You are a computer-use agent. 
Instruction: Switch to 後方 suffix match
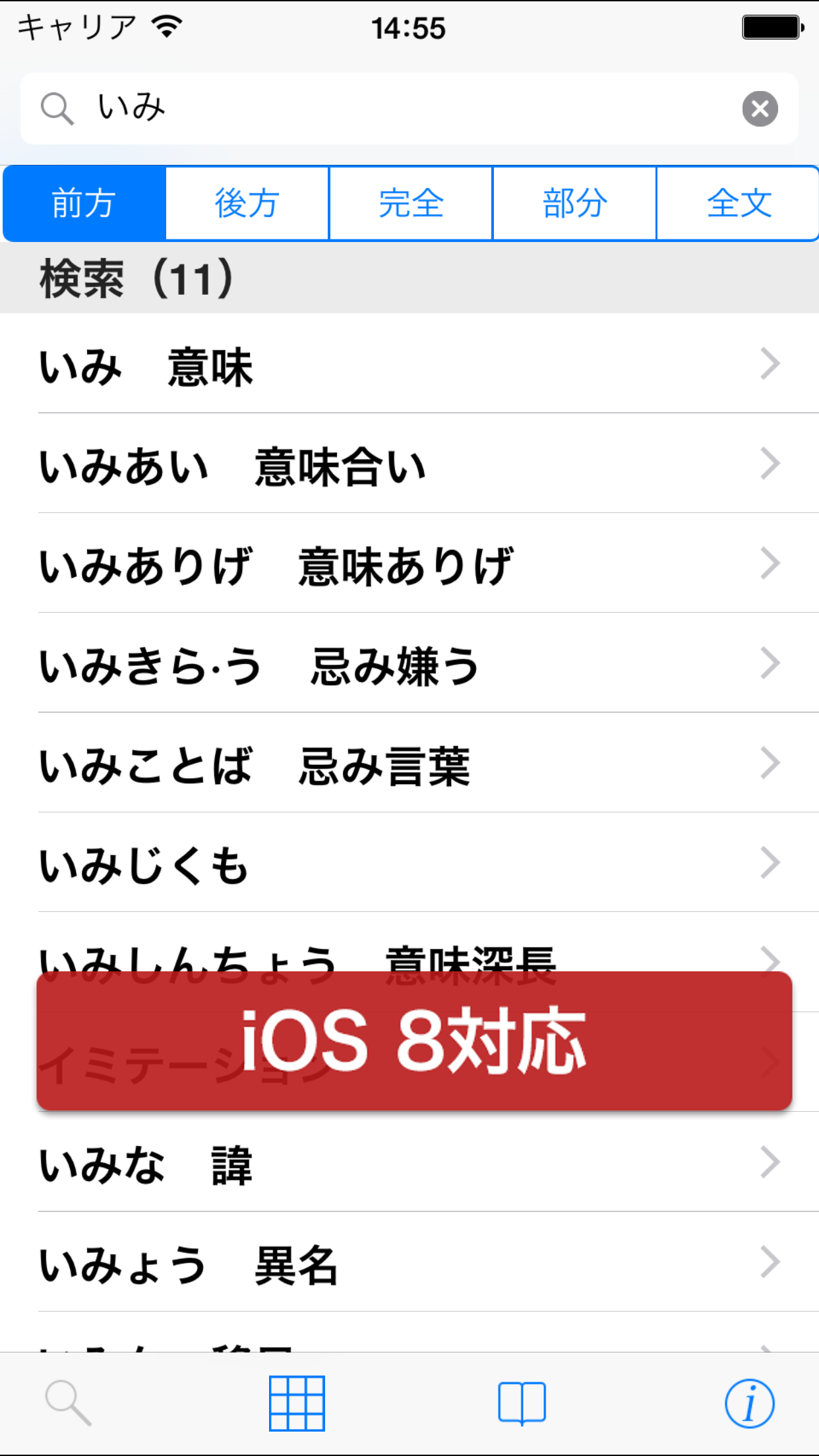pyautogui.click(x=247, y=203)
